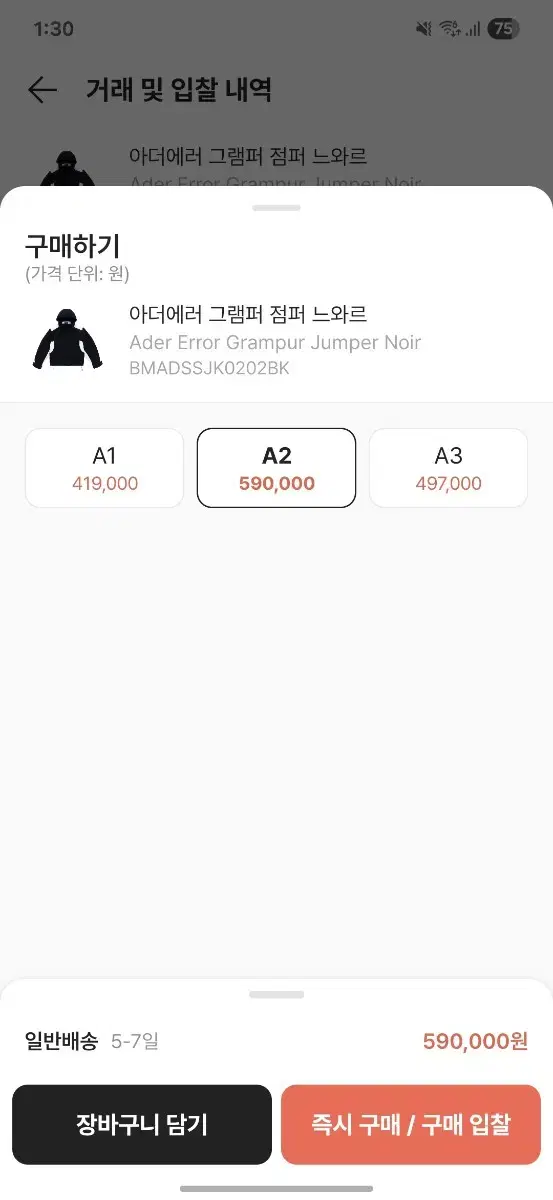Select size A1 priced 419,000
553x1200 pixels.
pyautogui.click(x=104, y=468)
